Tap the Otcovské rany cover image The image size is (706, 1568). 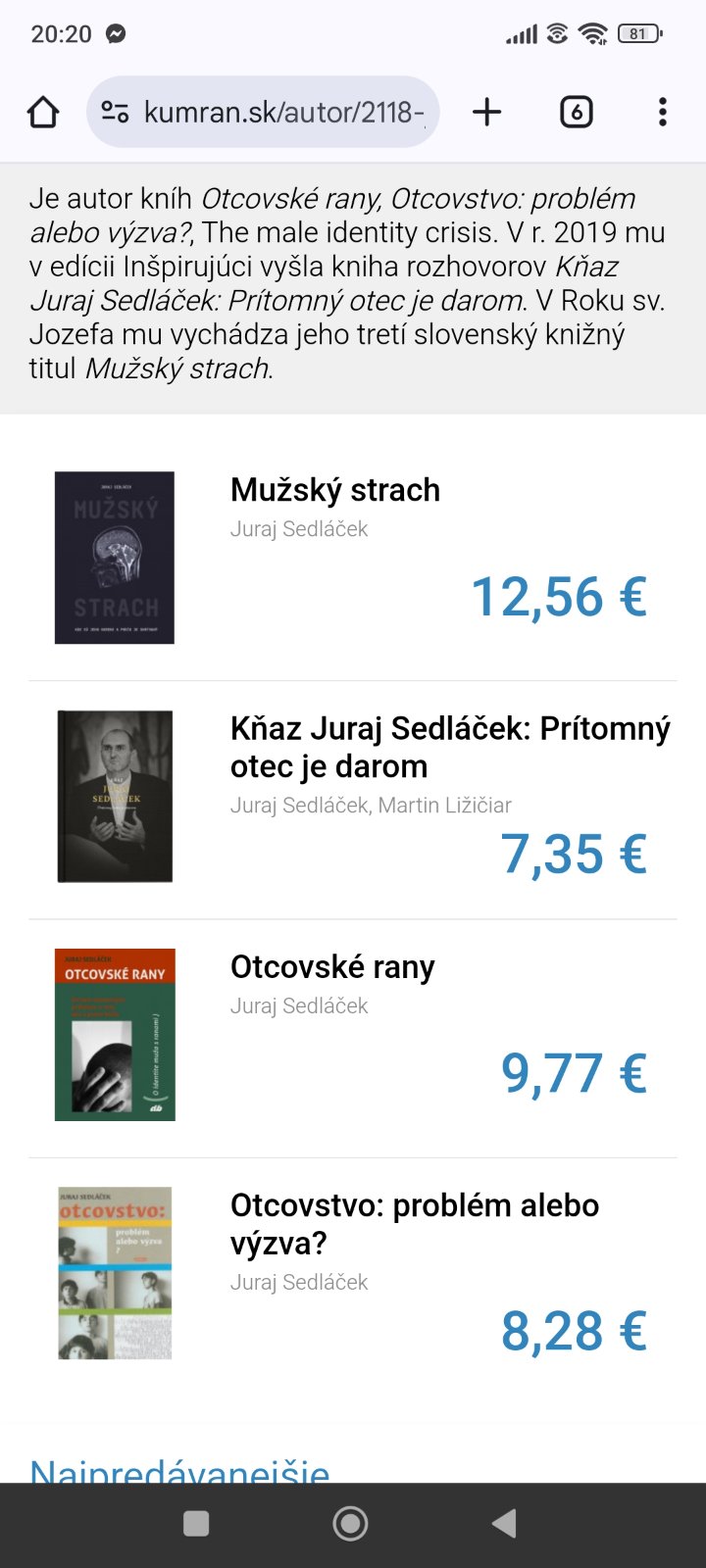115,1034
